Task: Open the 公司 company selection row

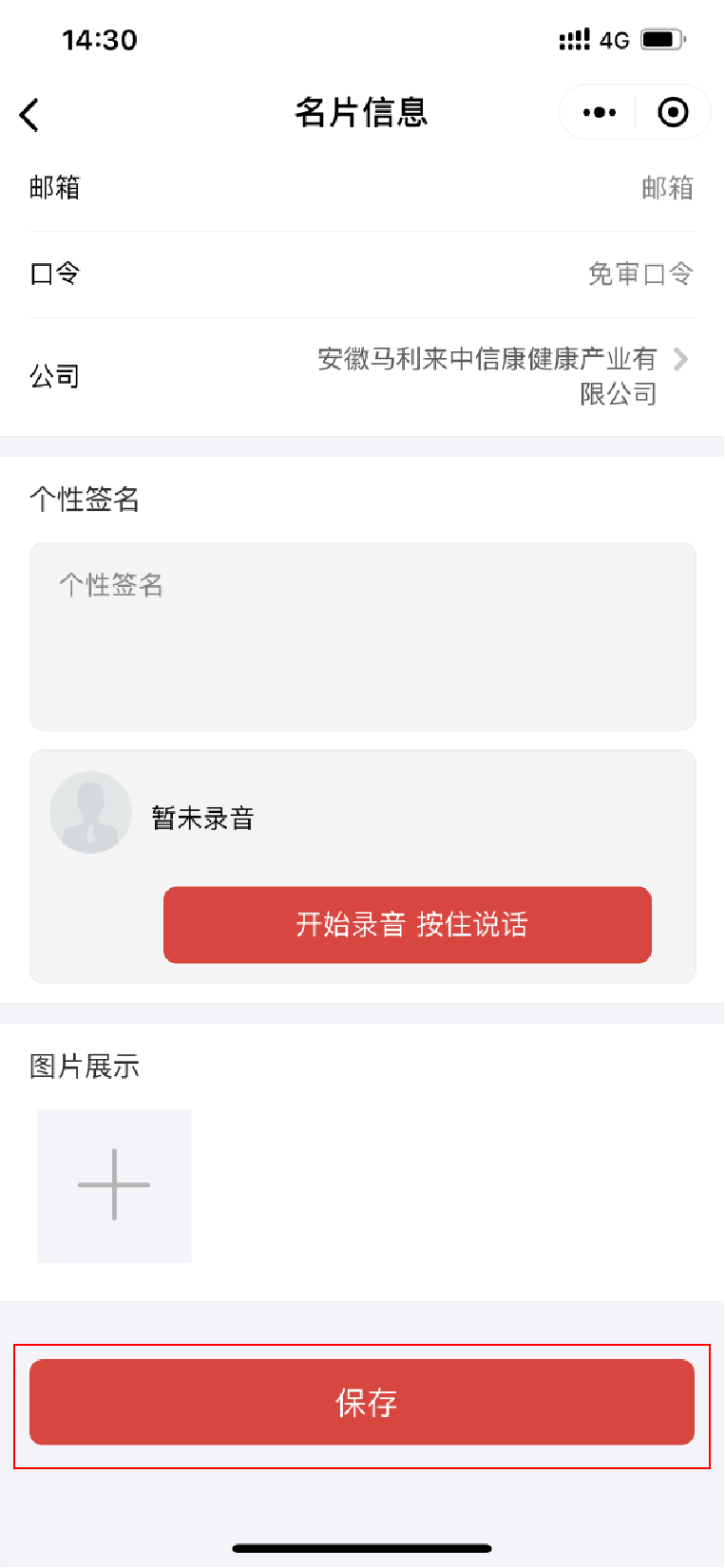Action: pos(494,376)
